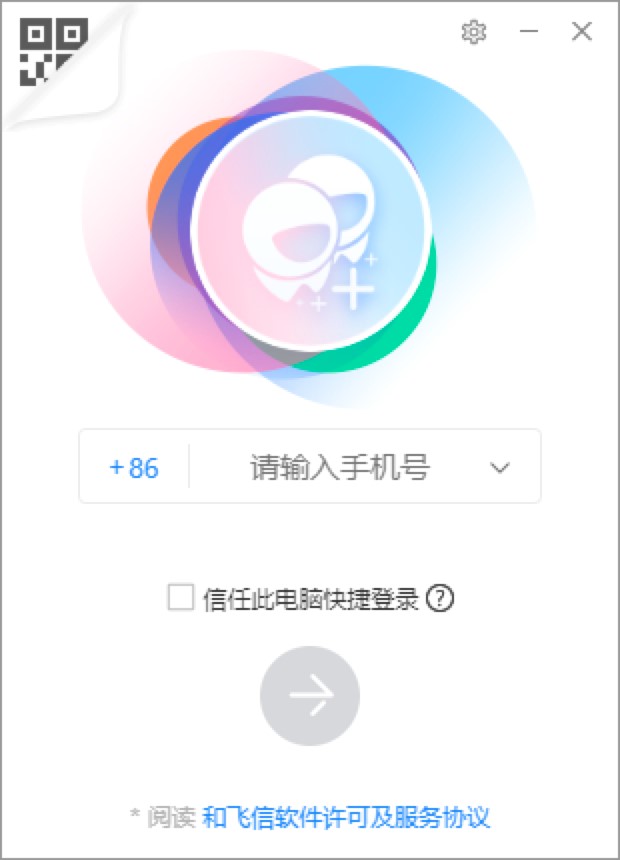620x860 pixels.
Task: Select the +86 country code
Action: [x=134, y=467]
